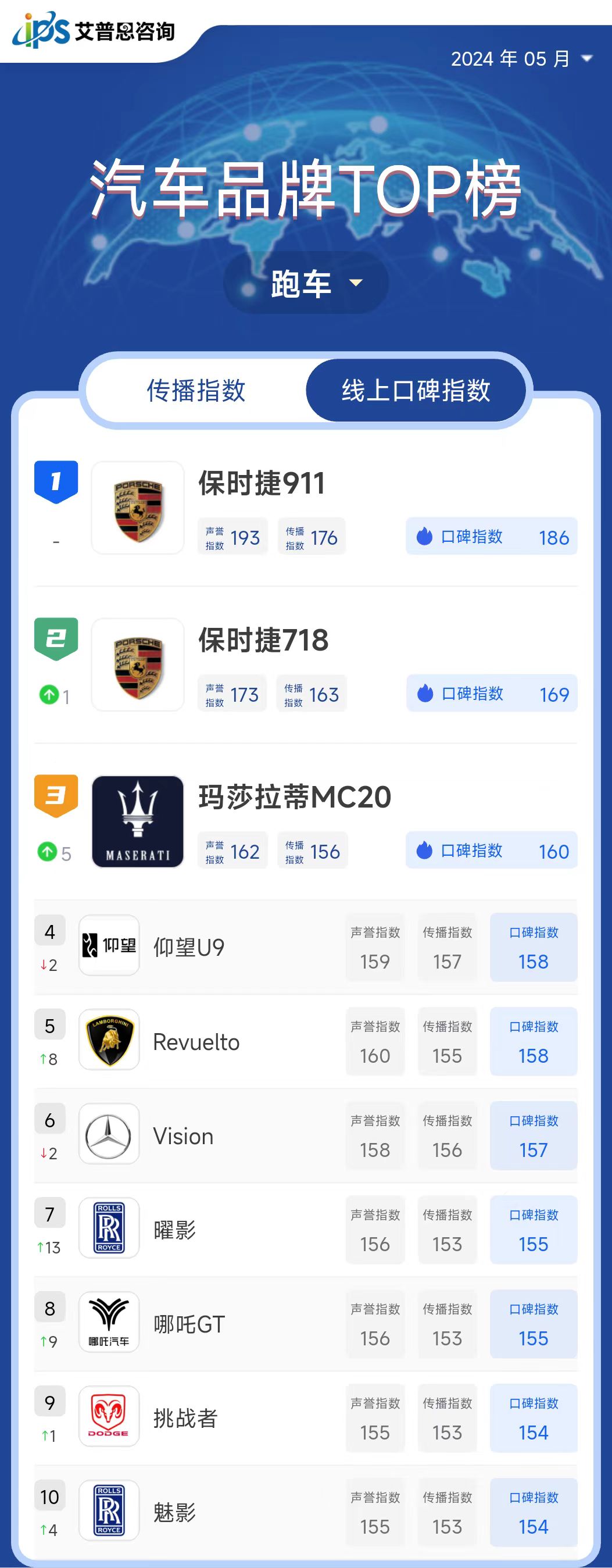View the Vision ranking row
Viewport: 612px width, 1568px height.
point(183,1136)
